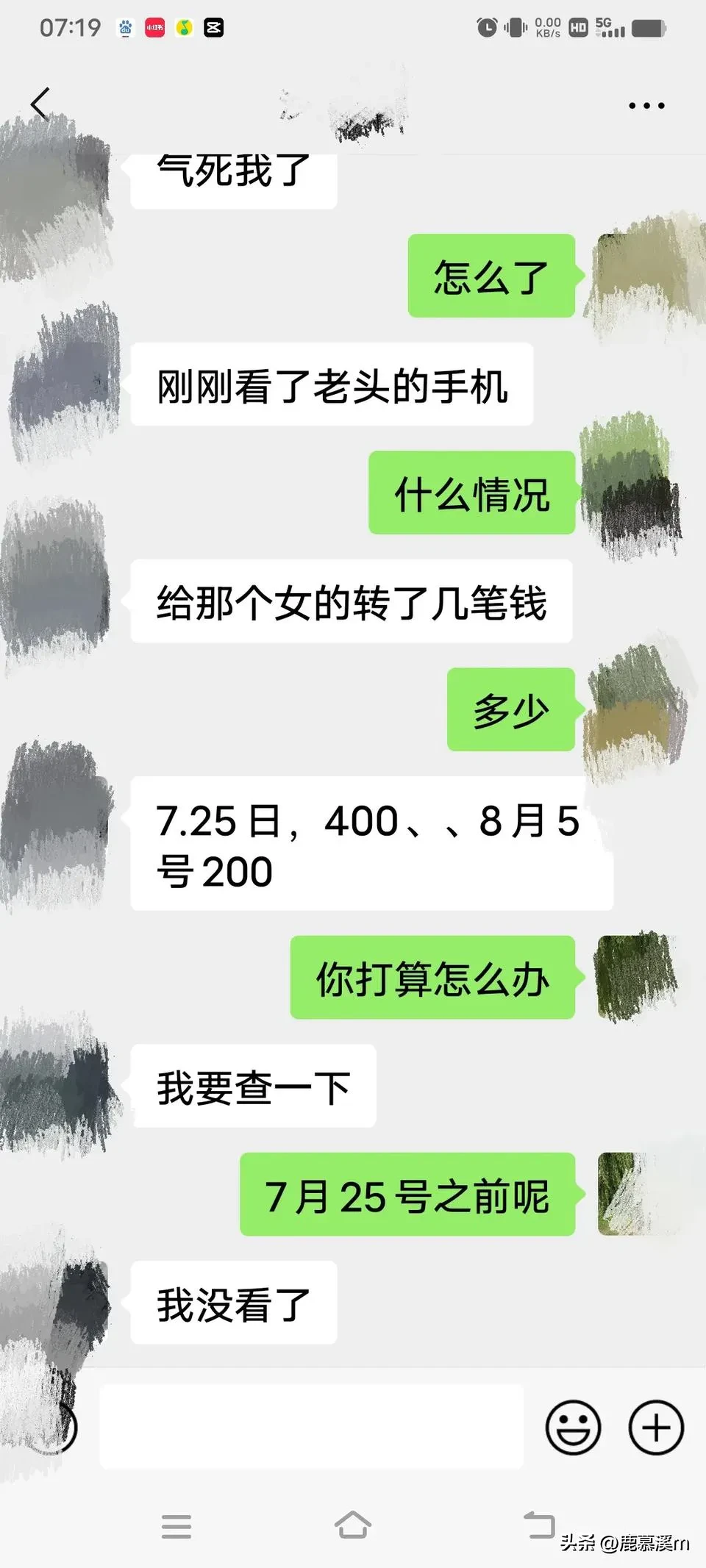Open the chat's three-dot menu
This screenshot has height=1568, width=706.
click(646, 106)
